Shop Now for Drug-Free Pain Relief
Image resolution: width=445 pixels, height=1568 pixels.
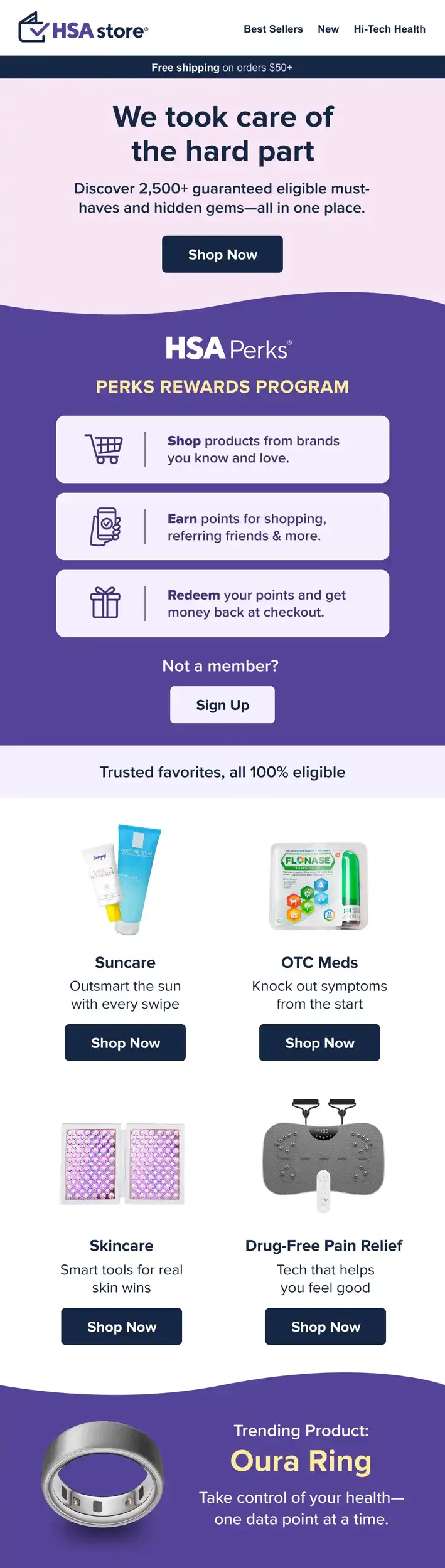325,1327
